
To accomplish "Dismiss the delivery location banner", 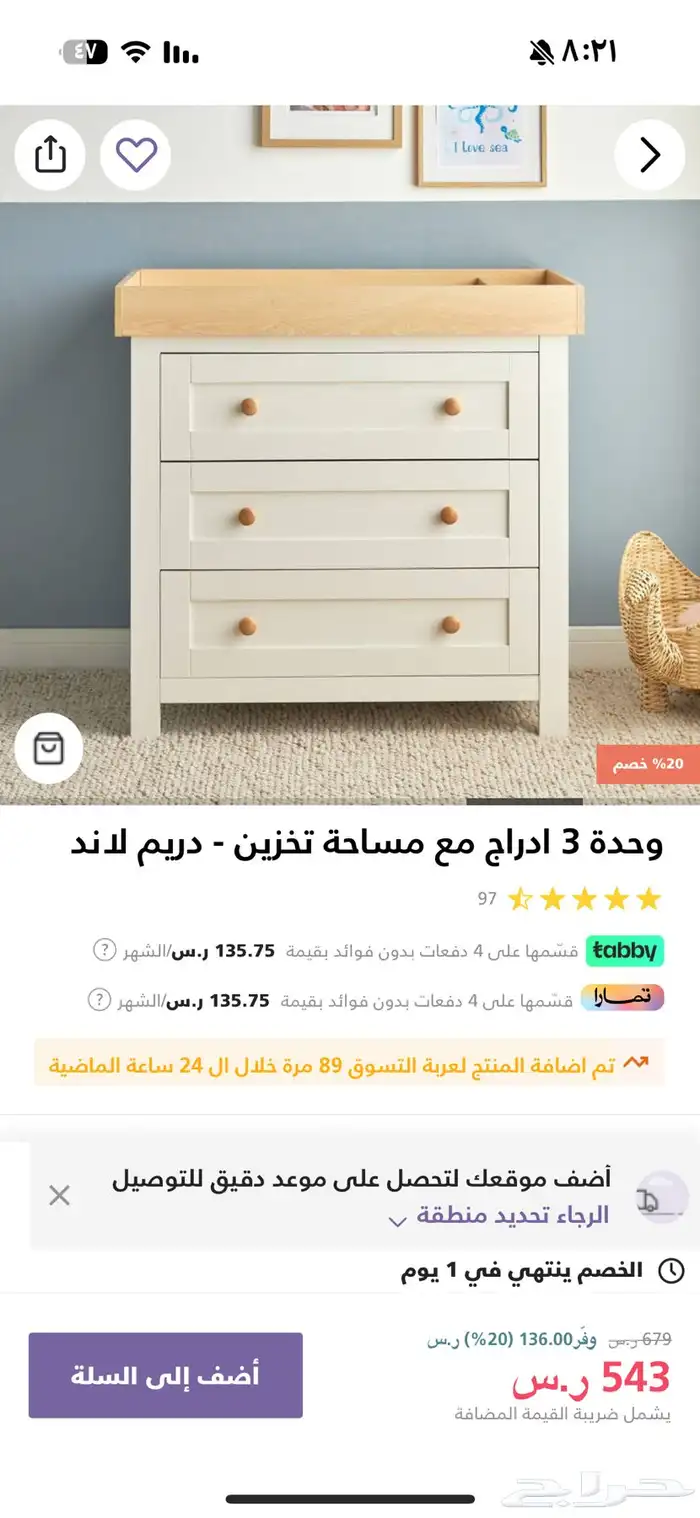I will tap(60, 1195).
